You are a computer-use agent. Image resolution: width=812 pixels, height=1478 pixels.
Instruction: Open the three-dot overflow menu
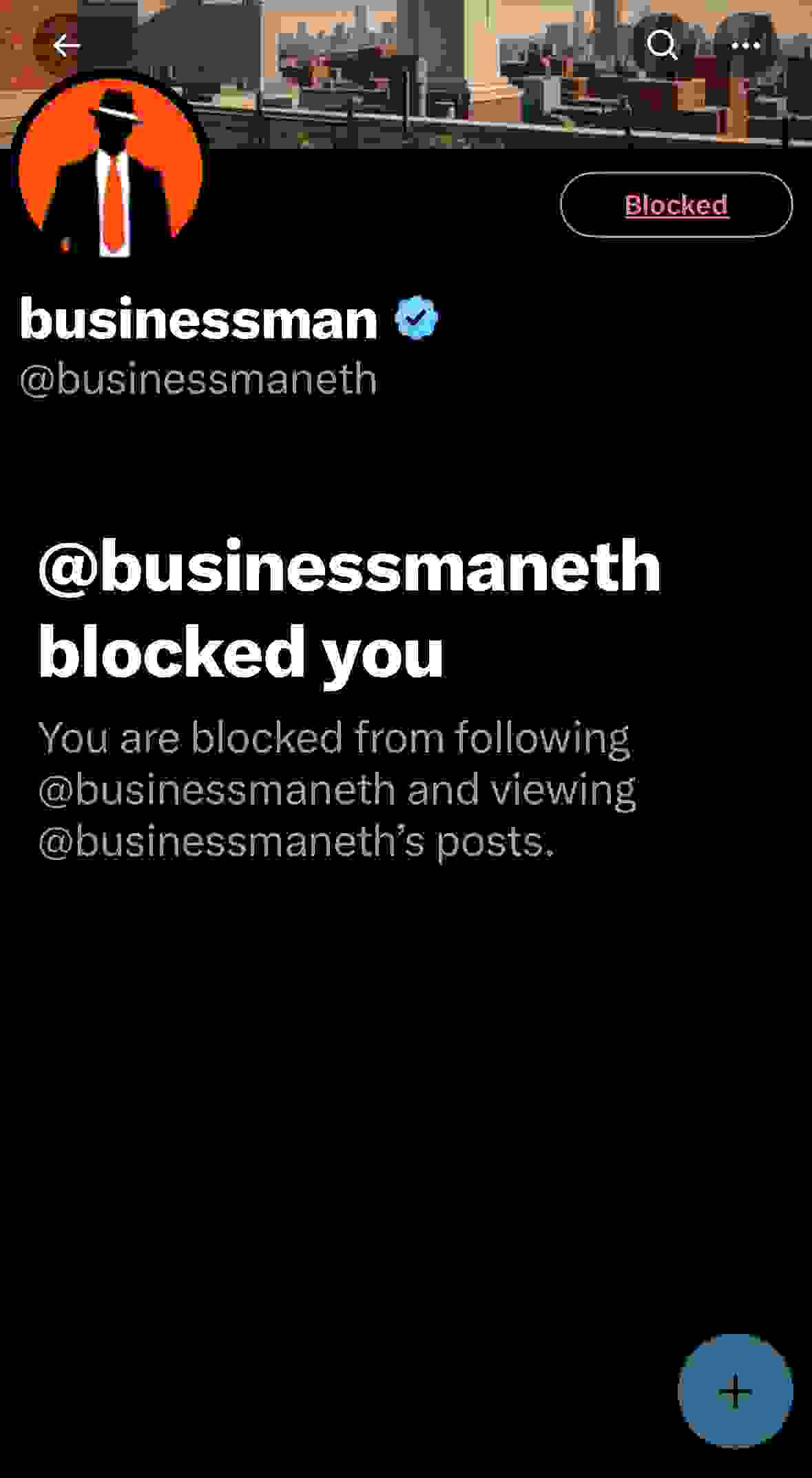[745, 45]
